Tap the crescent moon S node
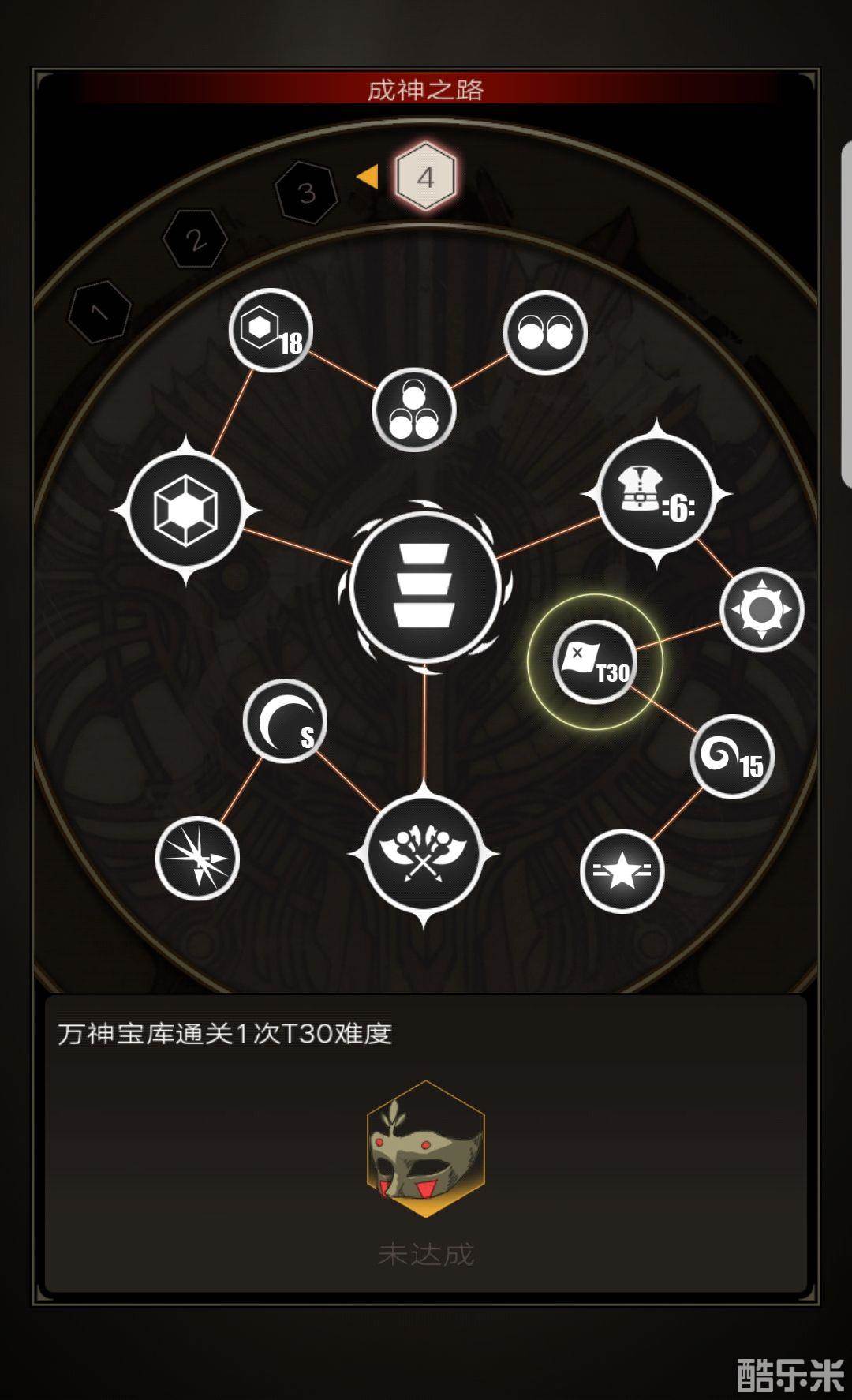This screenshot has width=852, height=1400. (285, 721)
